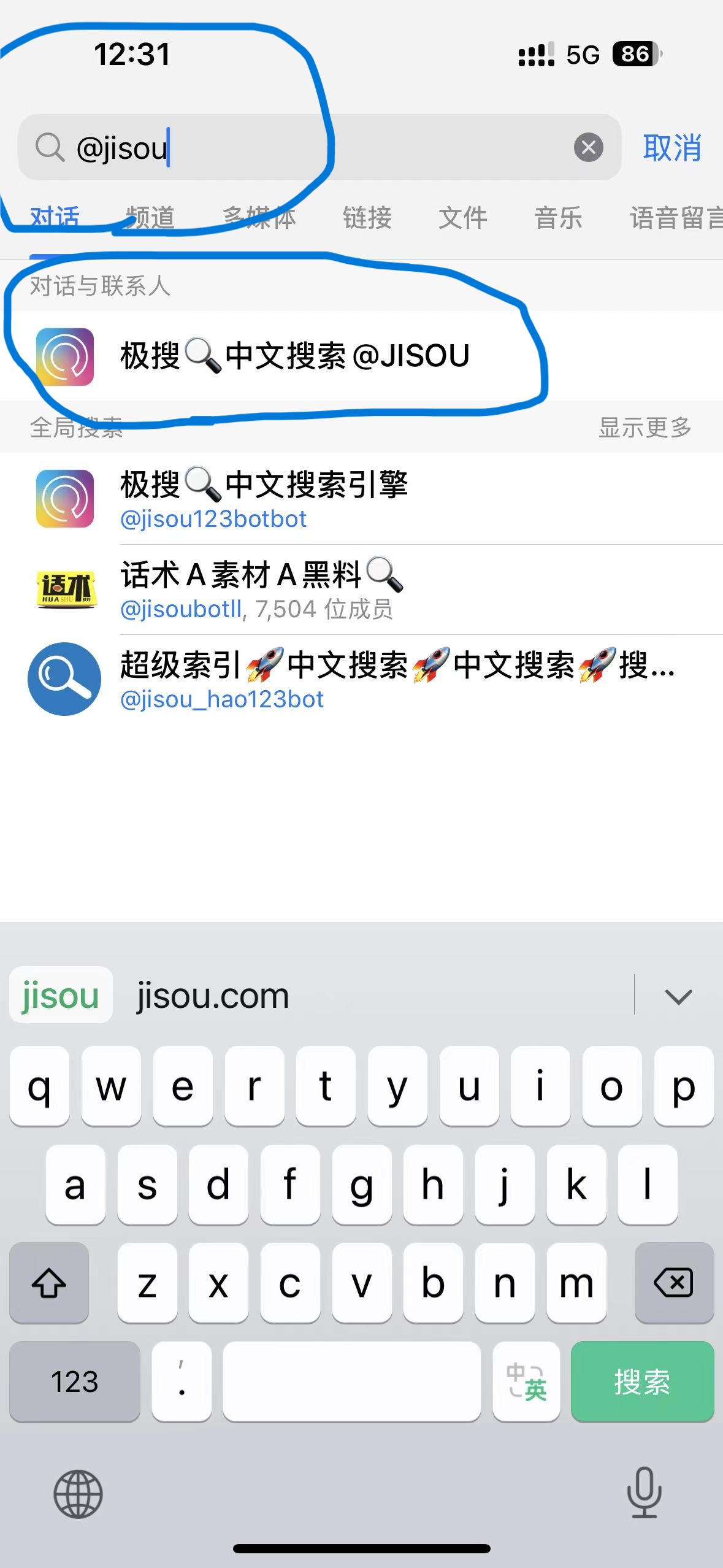Tap the green 搜索 key
The image size is (723, 1568).
[642, 1382]
